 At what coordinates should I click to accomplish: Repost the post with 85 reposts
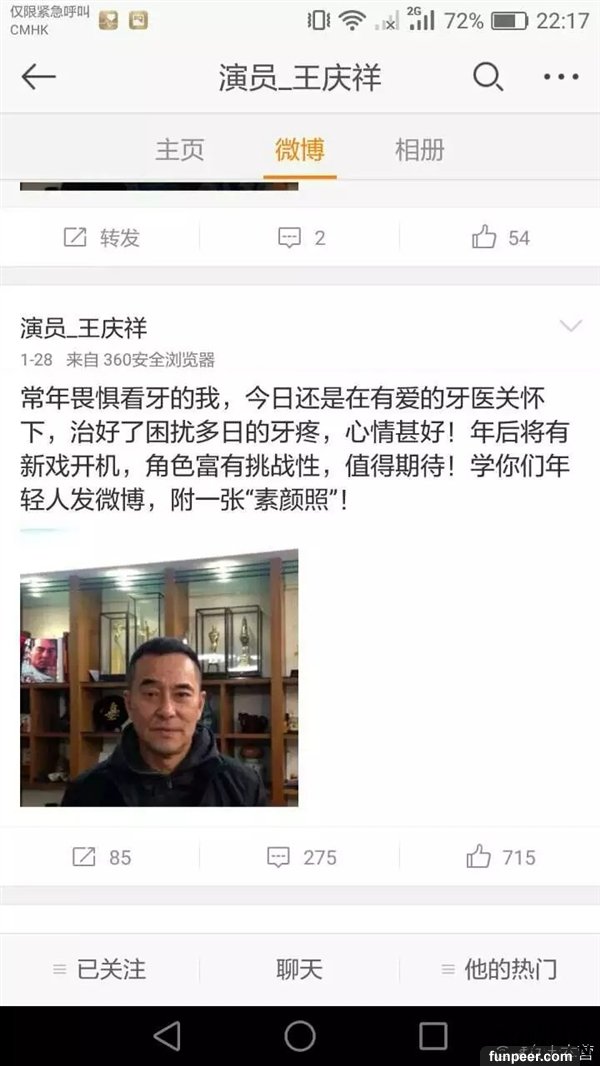(x=101, y=857)
